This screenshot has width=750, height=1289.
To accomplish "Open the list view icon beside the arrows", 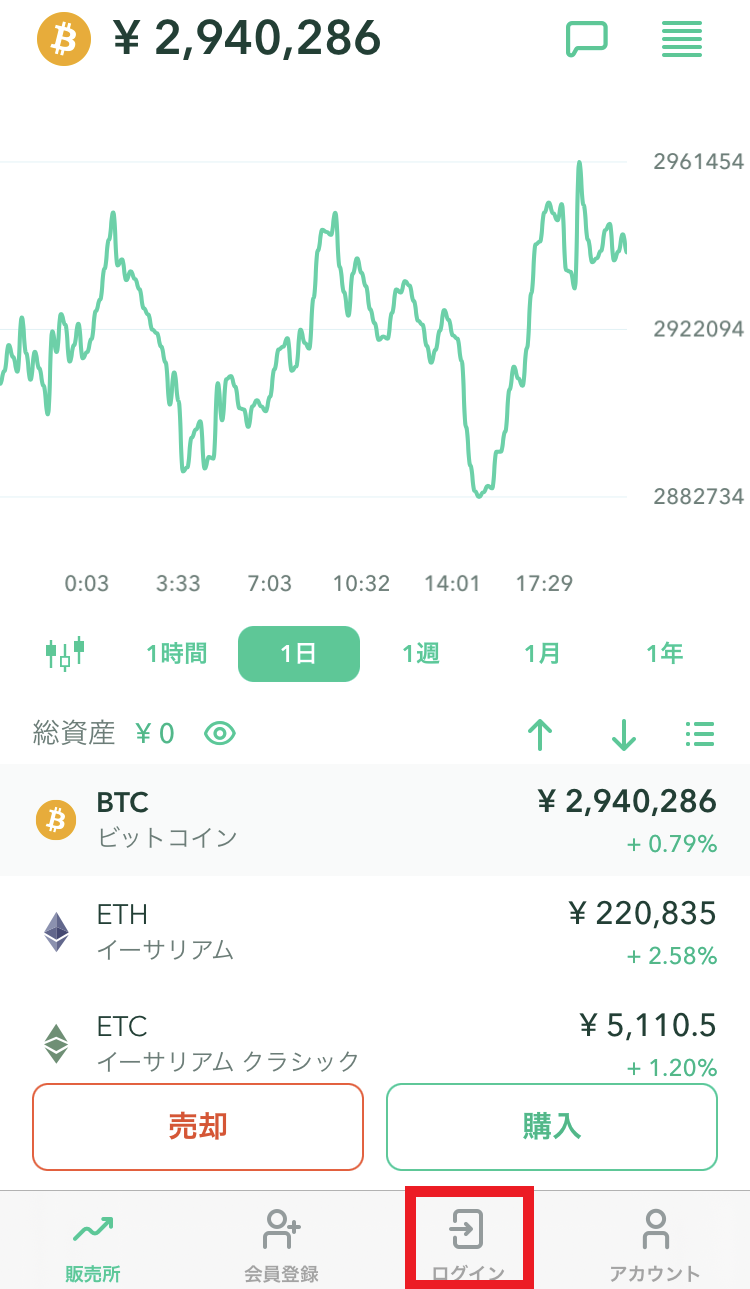I will [x=700, y=734].
